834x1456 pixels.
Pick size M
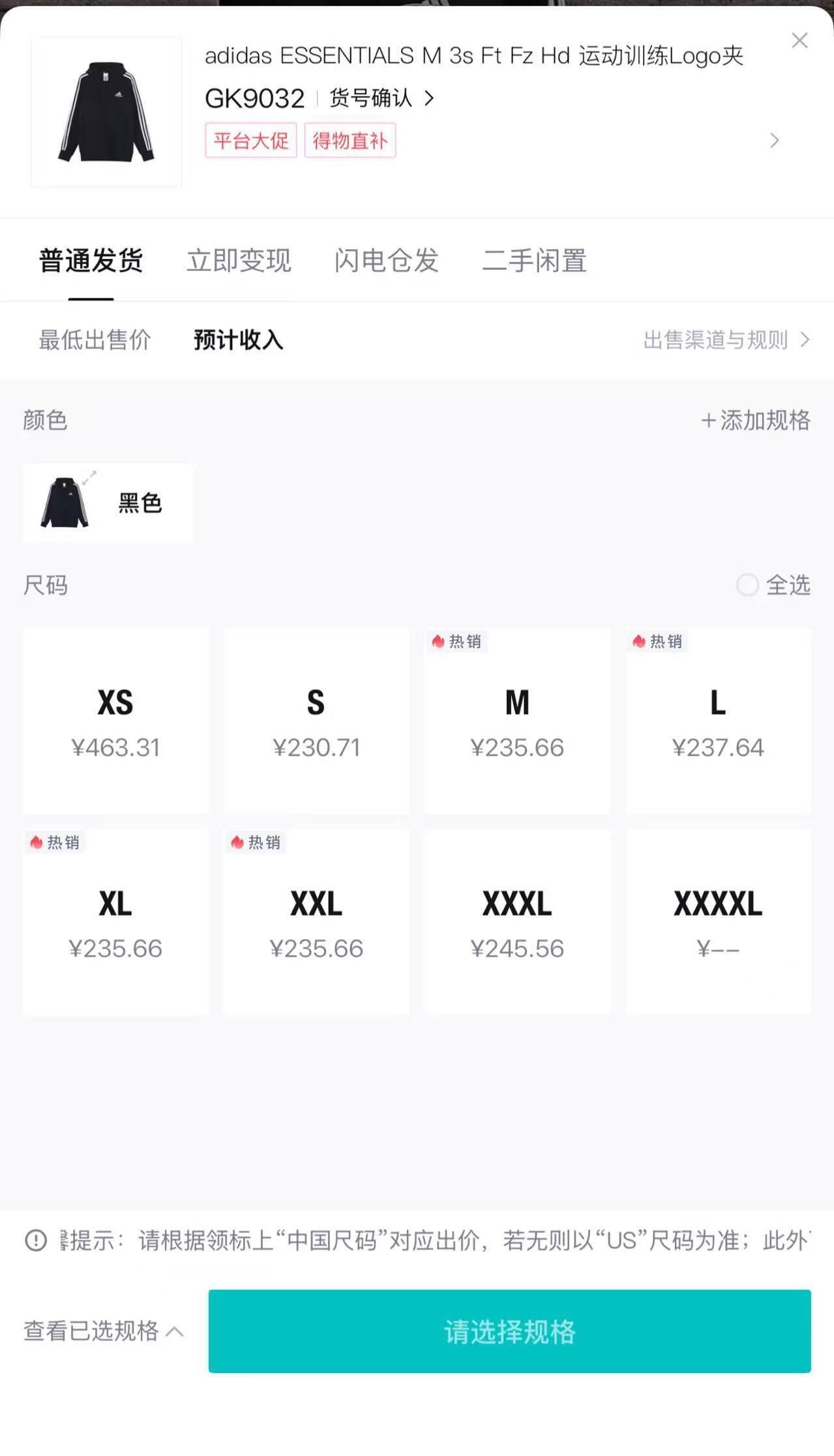(518, 721)
